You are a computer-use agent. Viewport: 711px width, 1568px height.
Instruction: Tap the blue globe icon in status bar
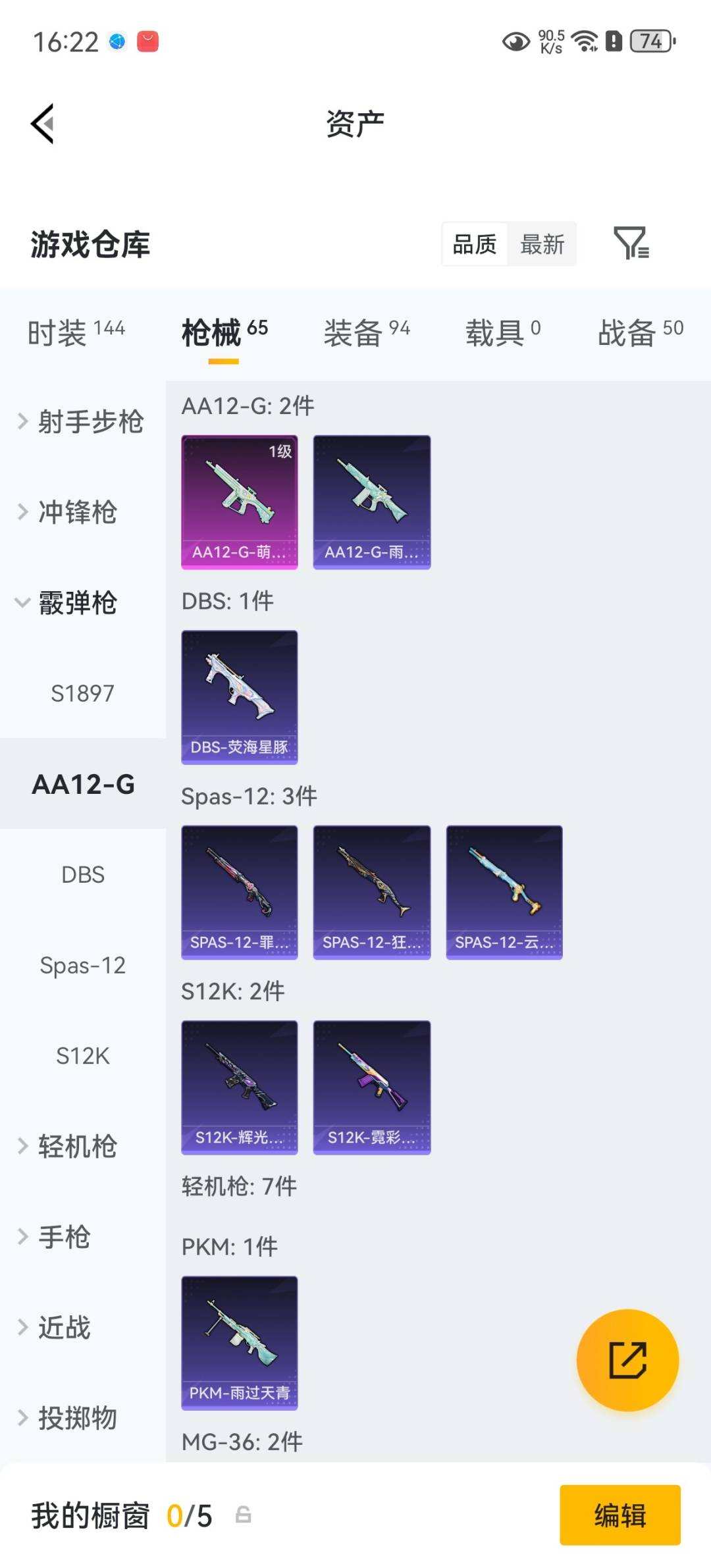click(x=116, y=41)
